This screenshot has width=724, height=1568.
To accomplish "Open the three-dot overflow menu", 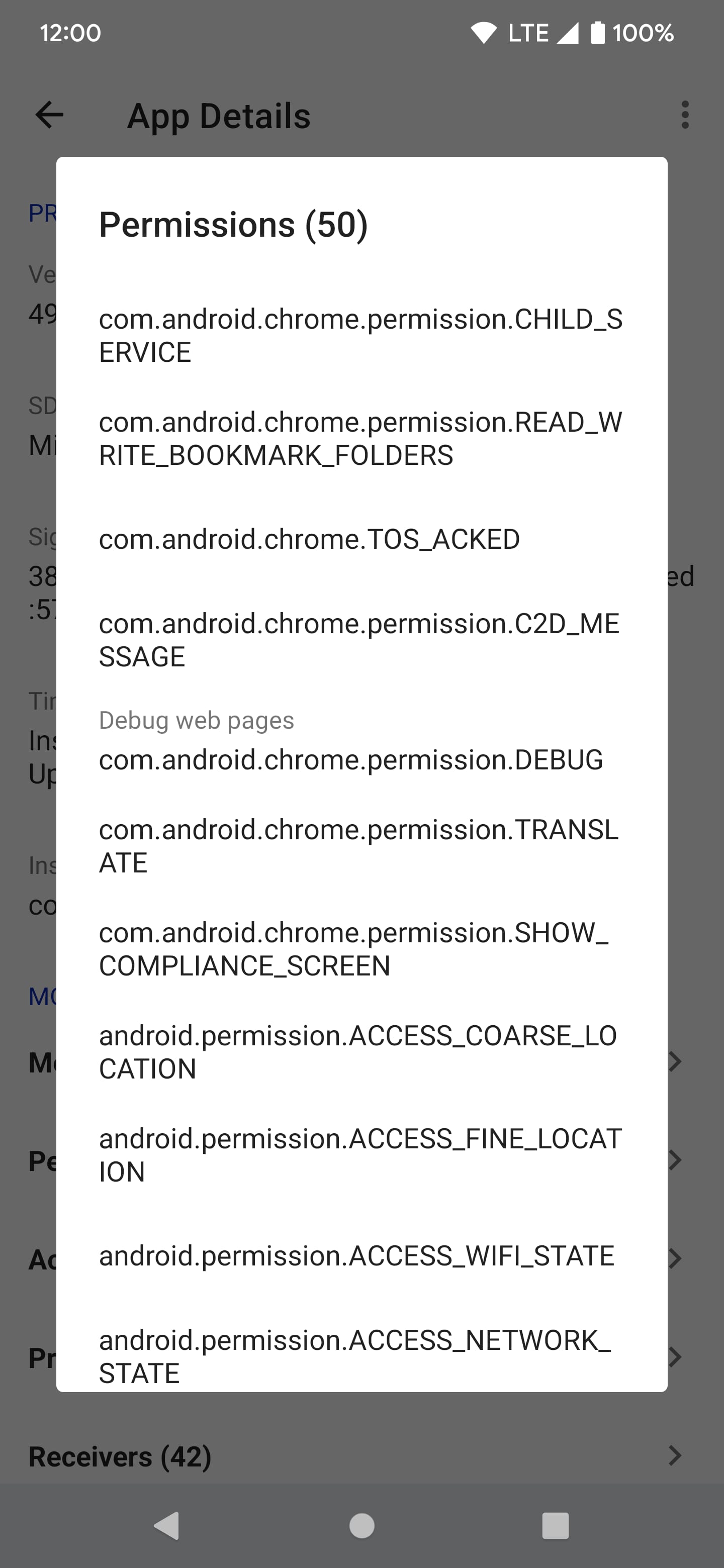I will coord(686,116).
